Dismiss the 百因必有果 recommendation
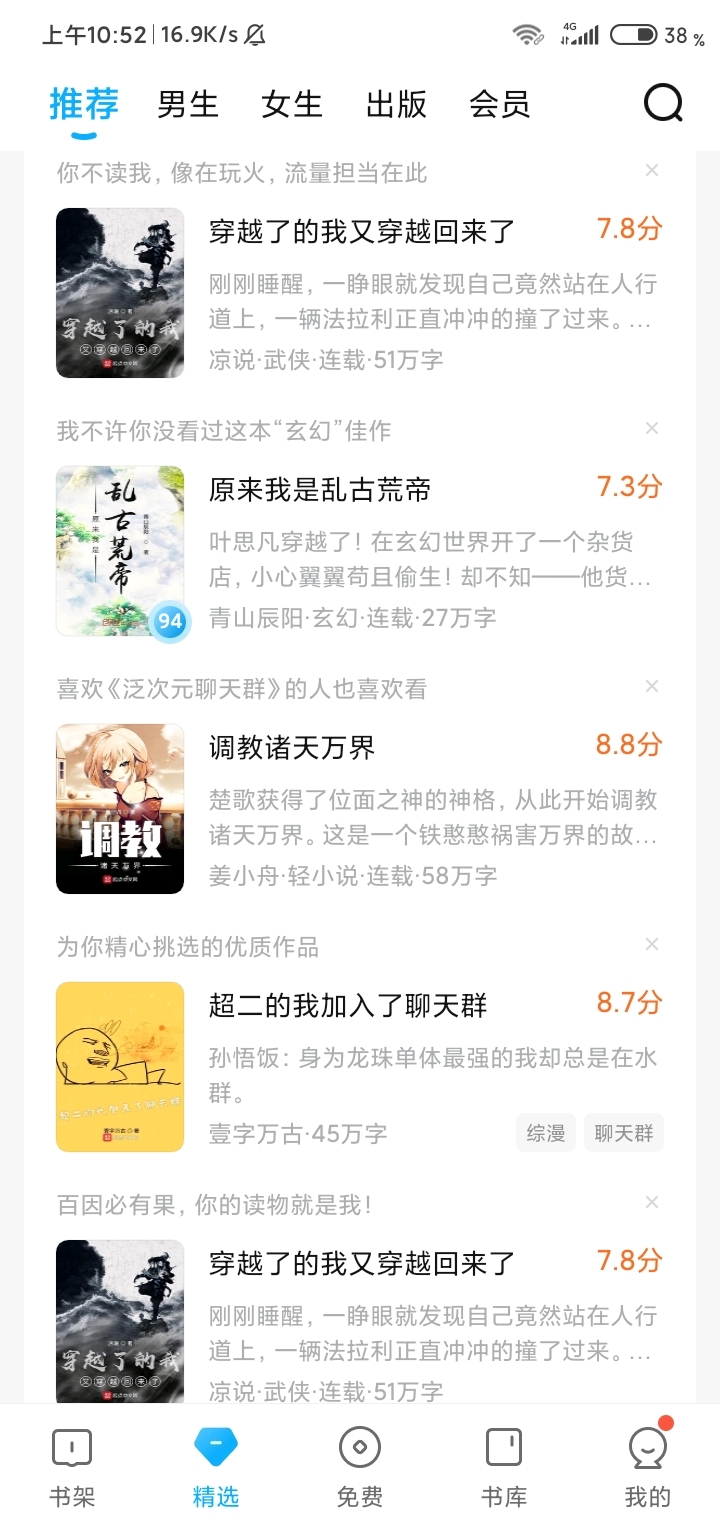 [652, 1203]
